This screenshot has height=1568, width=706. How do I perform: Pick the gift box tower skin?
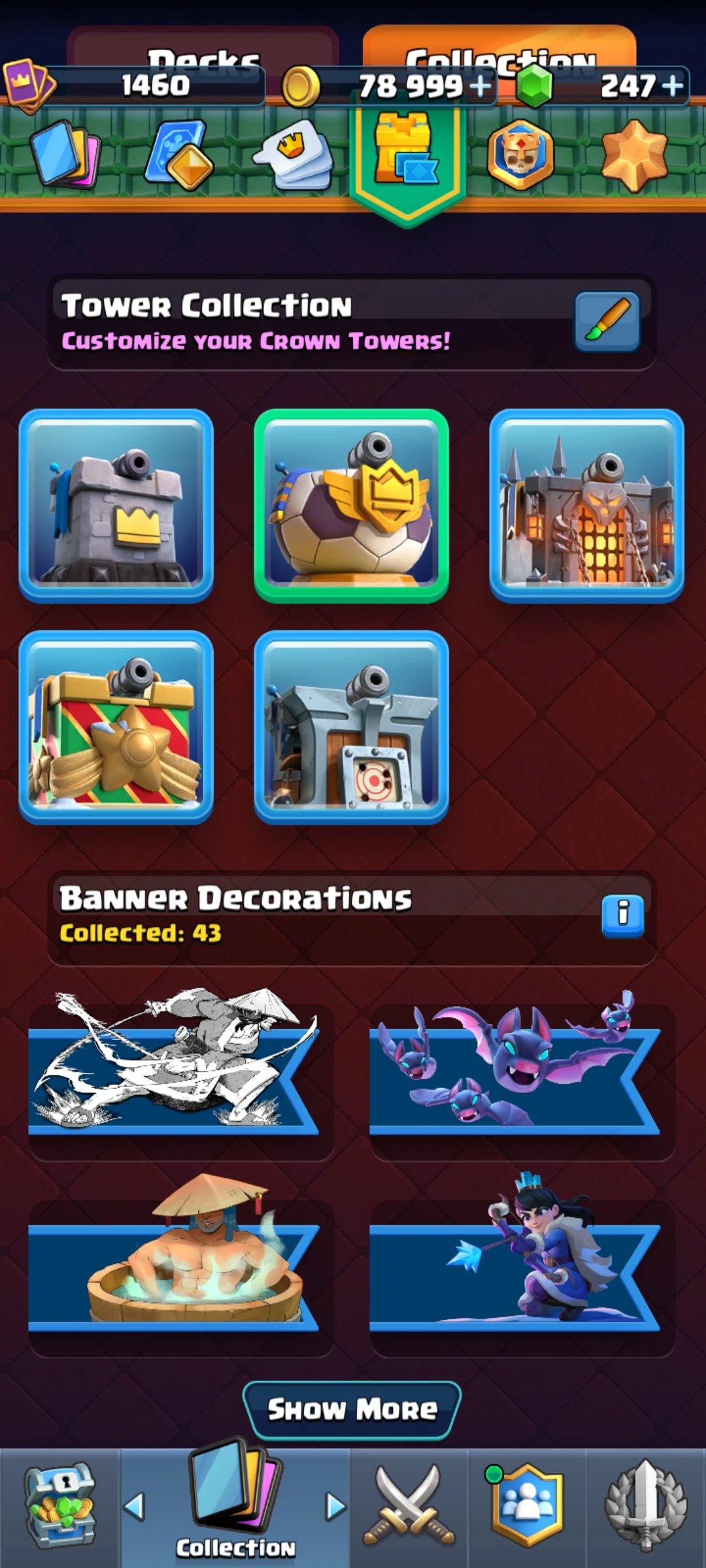(116, 727)
